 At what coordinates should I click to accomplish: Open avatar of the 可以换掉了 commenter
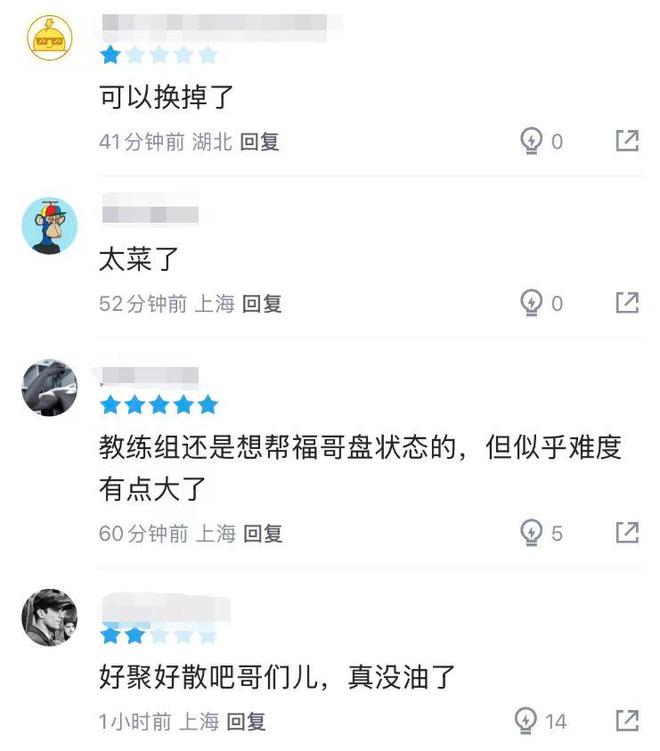tap(49, 39)
